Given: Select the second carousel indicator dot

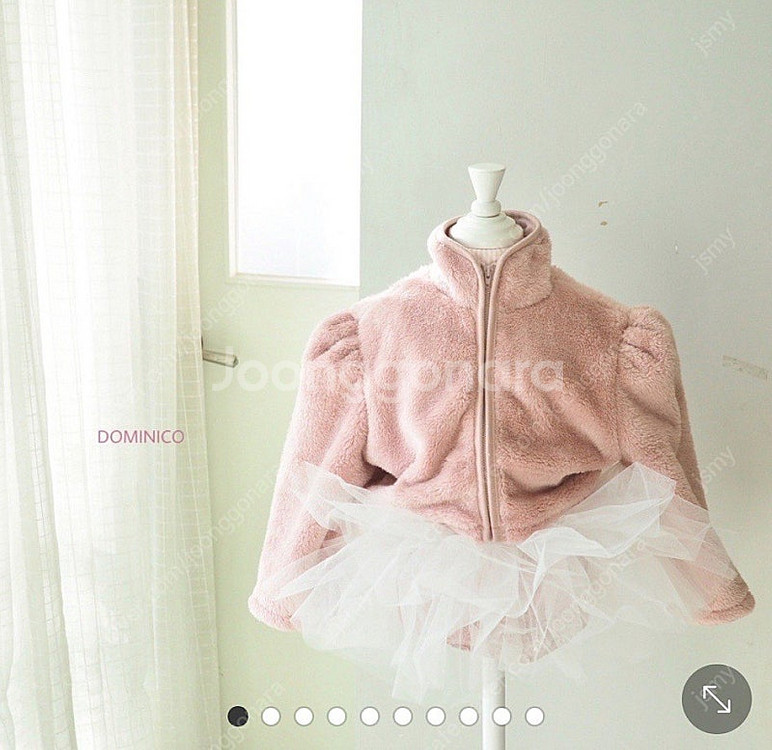Looking at the screenshot, I should (270, 716).
